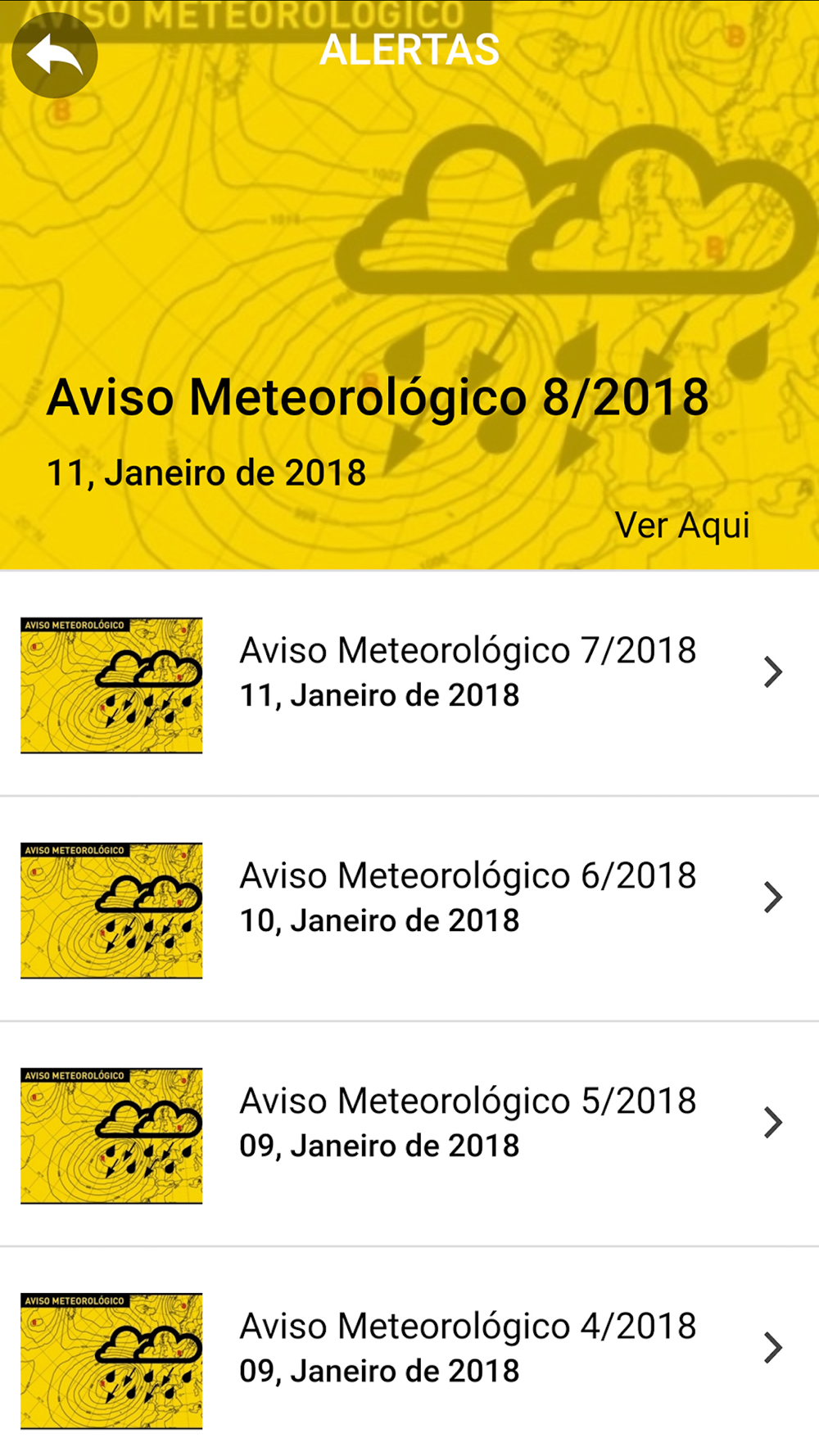Screen dimensions: 819x1456
Task: Go back using the arrow icon
Action: click(x=55, y=56)
